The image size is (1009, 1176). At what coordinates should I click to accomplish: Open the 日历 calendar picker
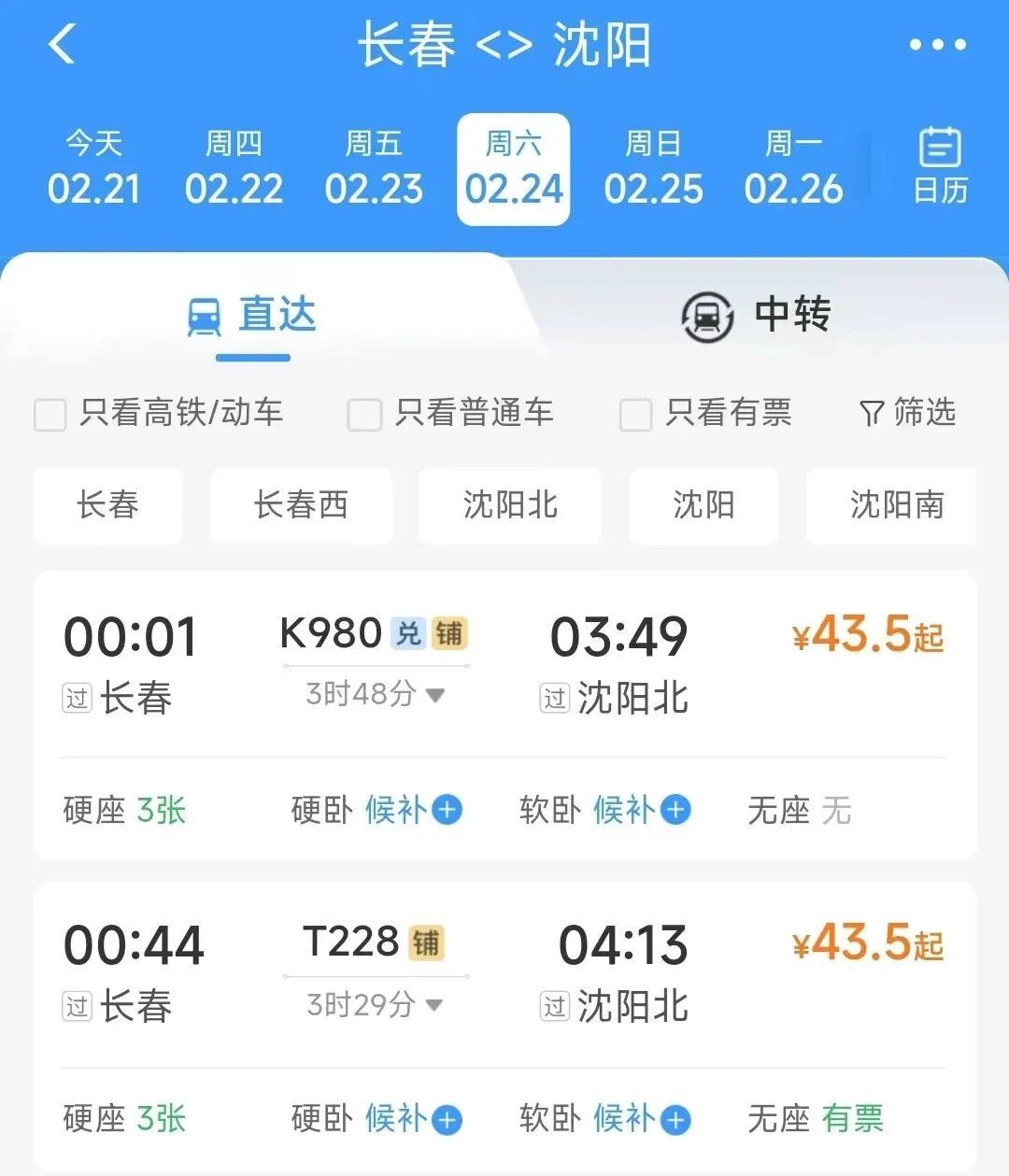940,167
